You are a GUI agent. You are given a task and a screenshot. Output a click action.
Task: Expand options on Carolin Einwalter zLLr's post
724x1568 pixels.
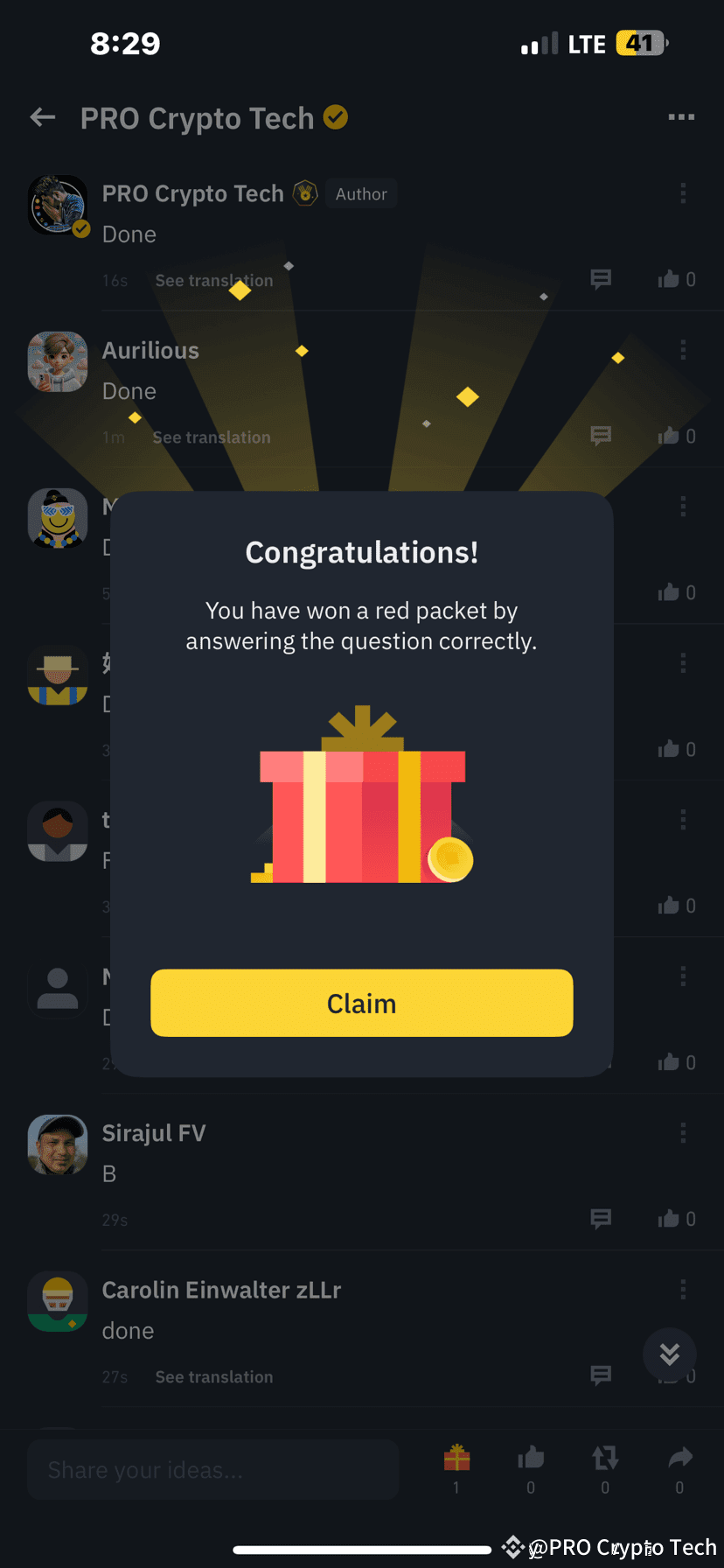pyautogui.click(x=682, y=1289)
